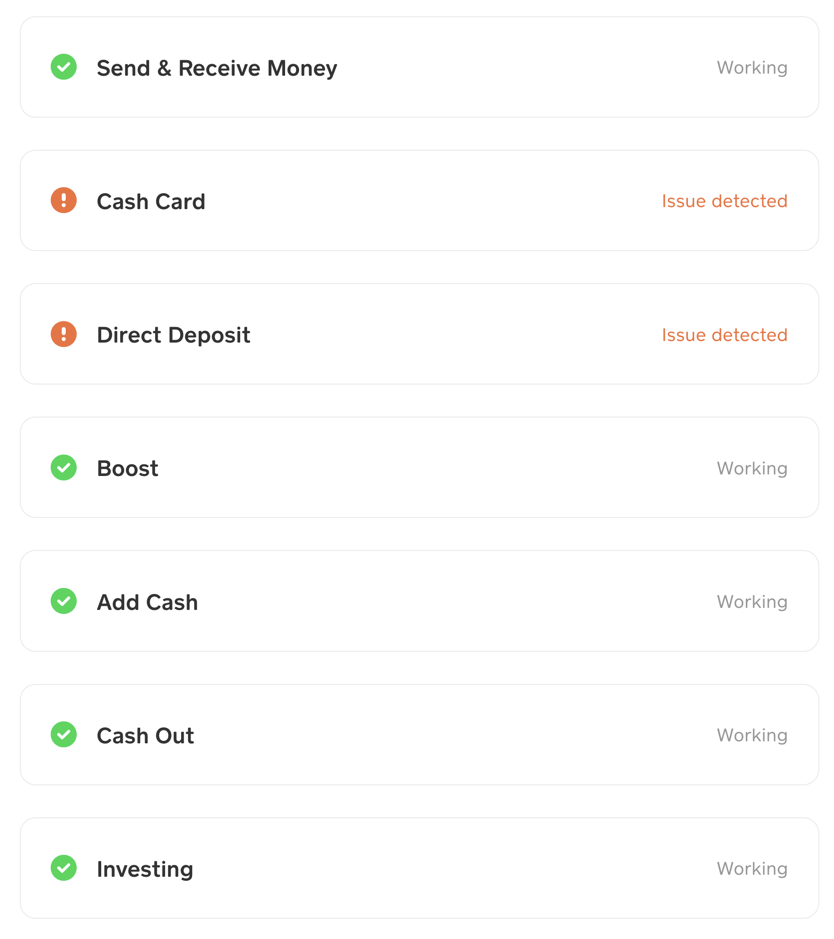Open the Send & Receive Money status row
The width and height of the screenshot is (834, 939).
[418, 68]
